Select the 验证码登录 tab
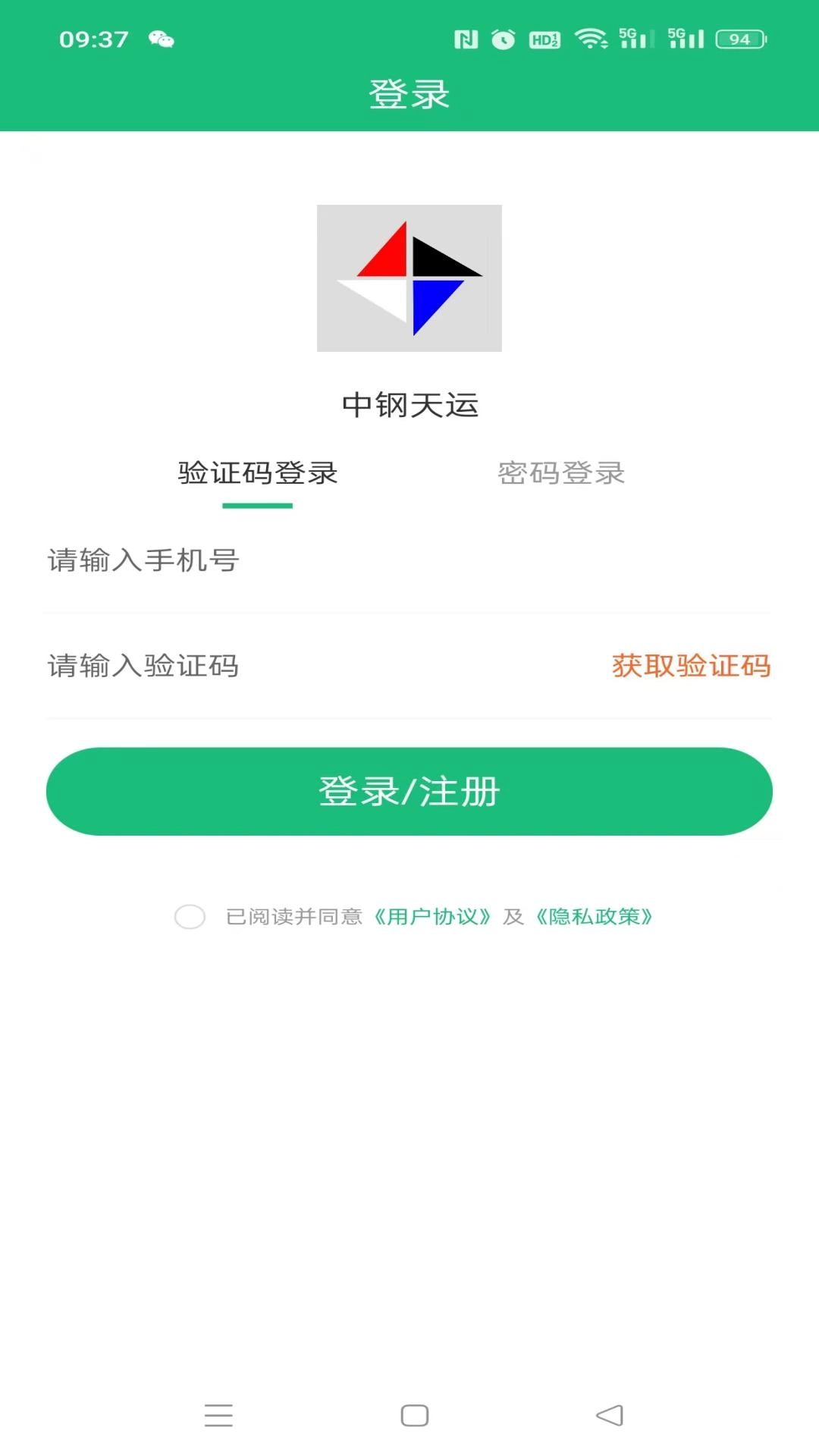 pos(256,473)
